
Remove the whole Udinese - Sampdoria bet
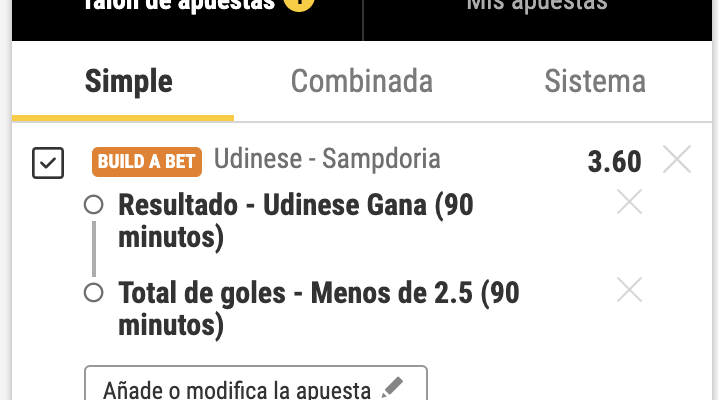pyautogui.click(x=677, y=160)
